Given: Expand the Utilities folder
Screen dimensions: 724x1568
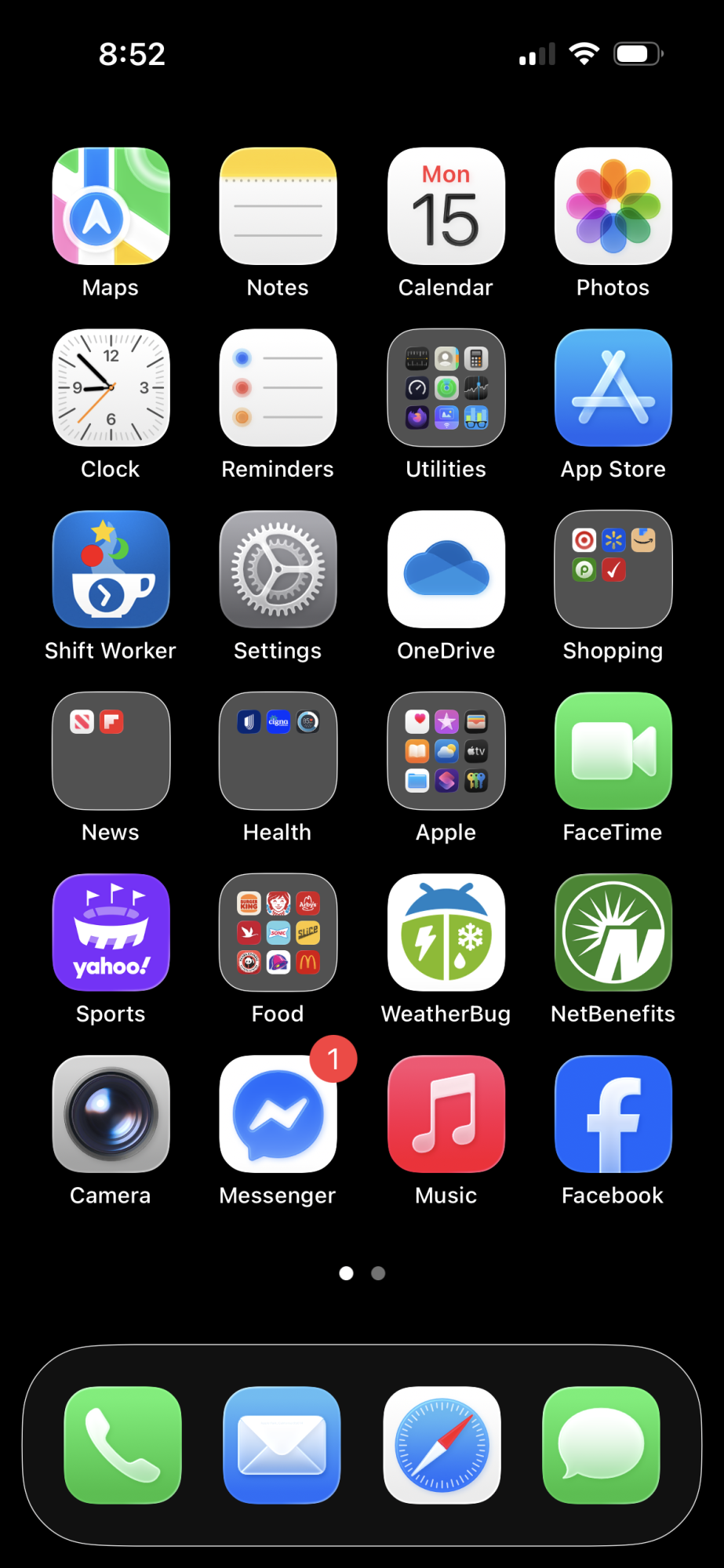Looking at the screenshot, I should coord(446,387).
